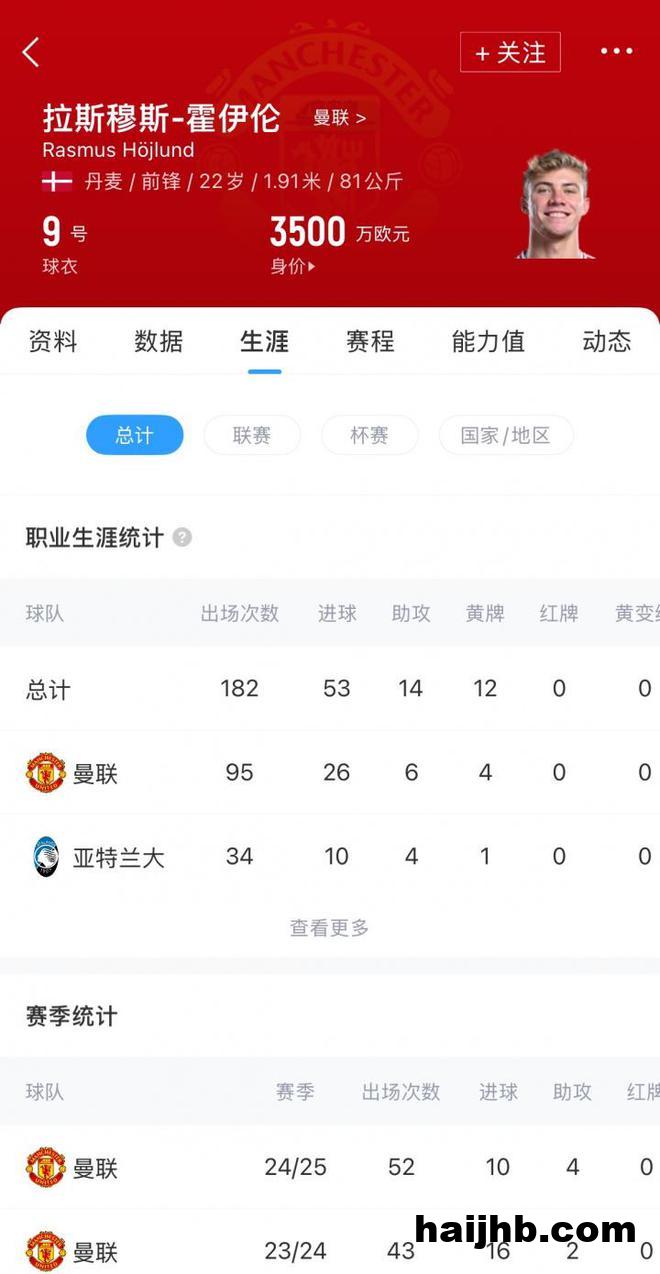660x1274 pixels.
Task: Open the 赛程 tab
Action: point(371,341)
